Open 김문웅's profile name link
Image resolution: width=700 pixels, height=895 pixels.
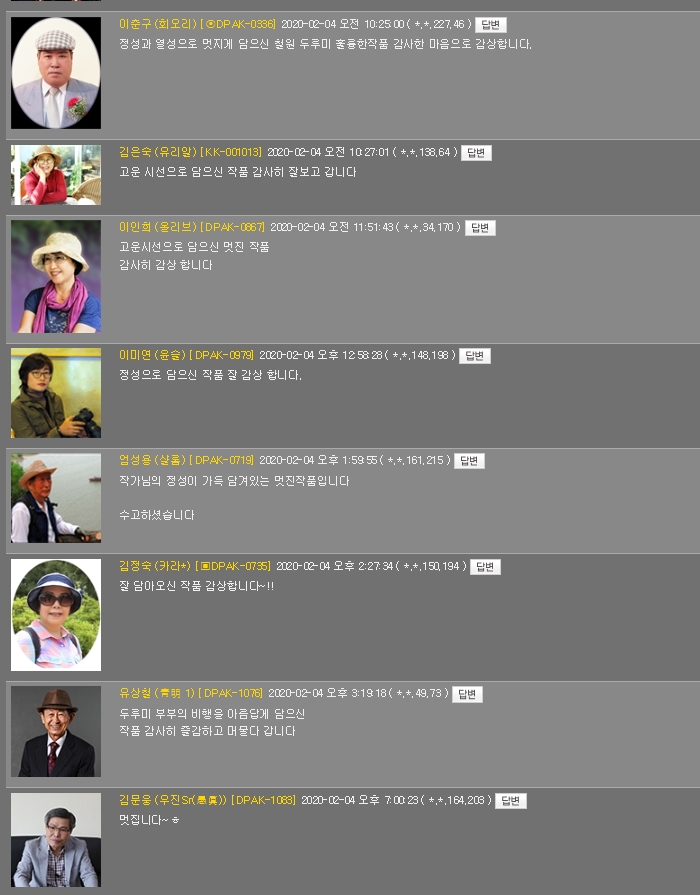click(x=173, y=801)
